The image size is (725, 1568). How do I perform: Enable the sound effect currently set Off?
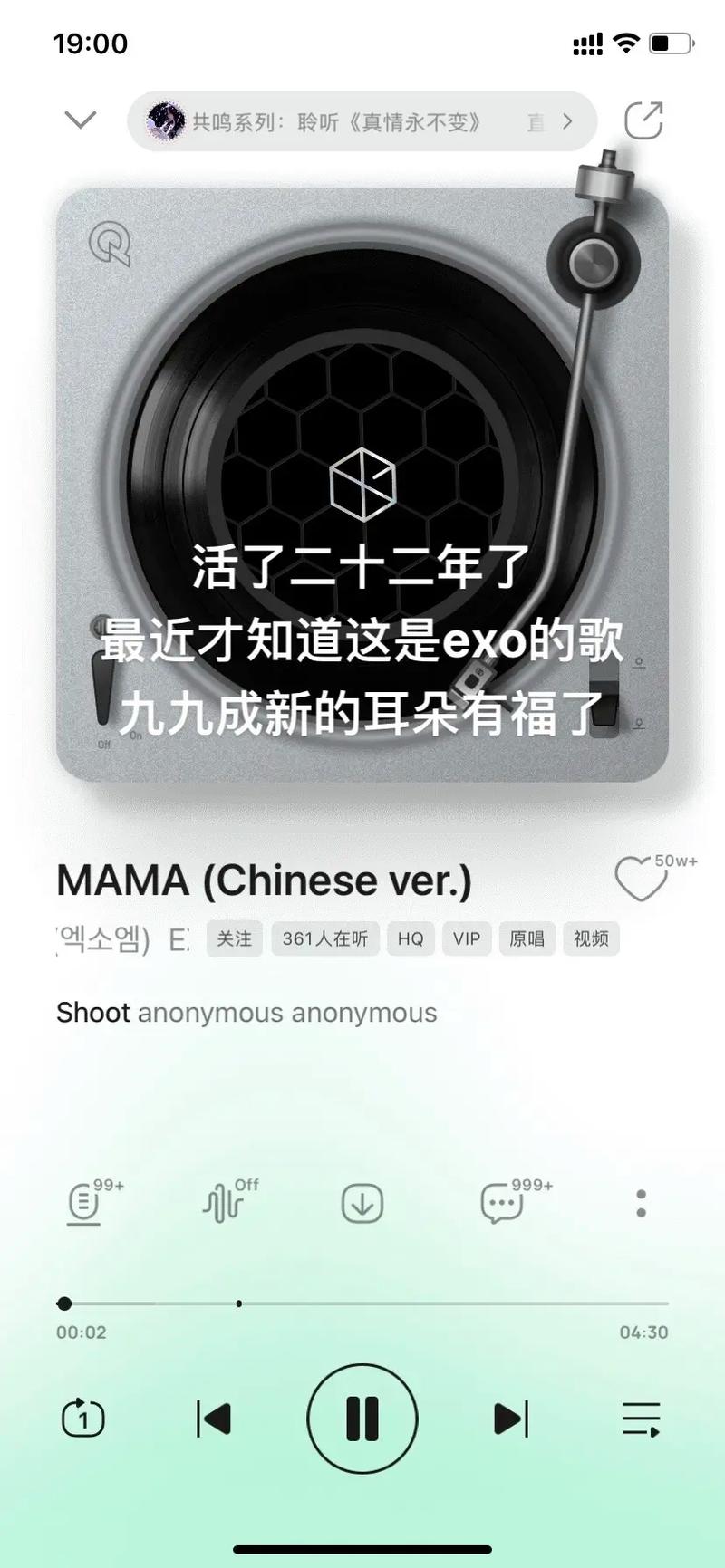click(x=225, y=1203)
